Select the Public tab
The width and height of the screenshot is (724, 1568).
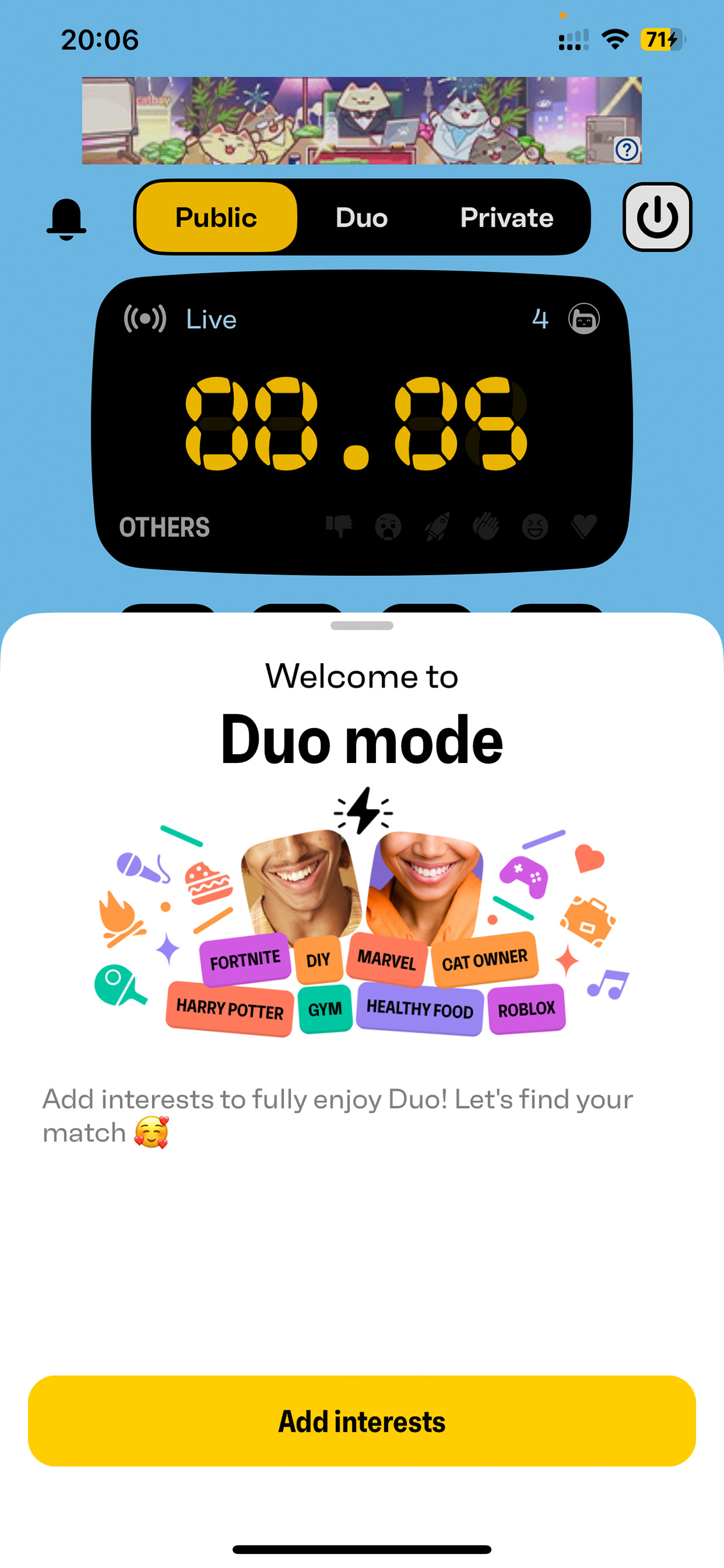pyautogui.click(x=216, y=217)
